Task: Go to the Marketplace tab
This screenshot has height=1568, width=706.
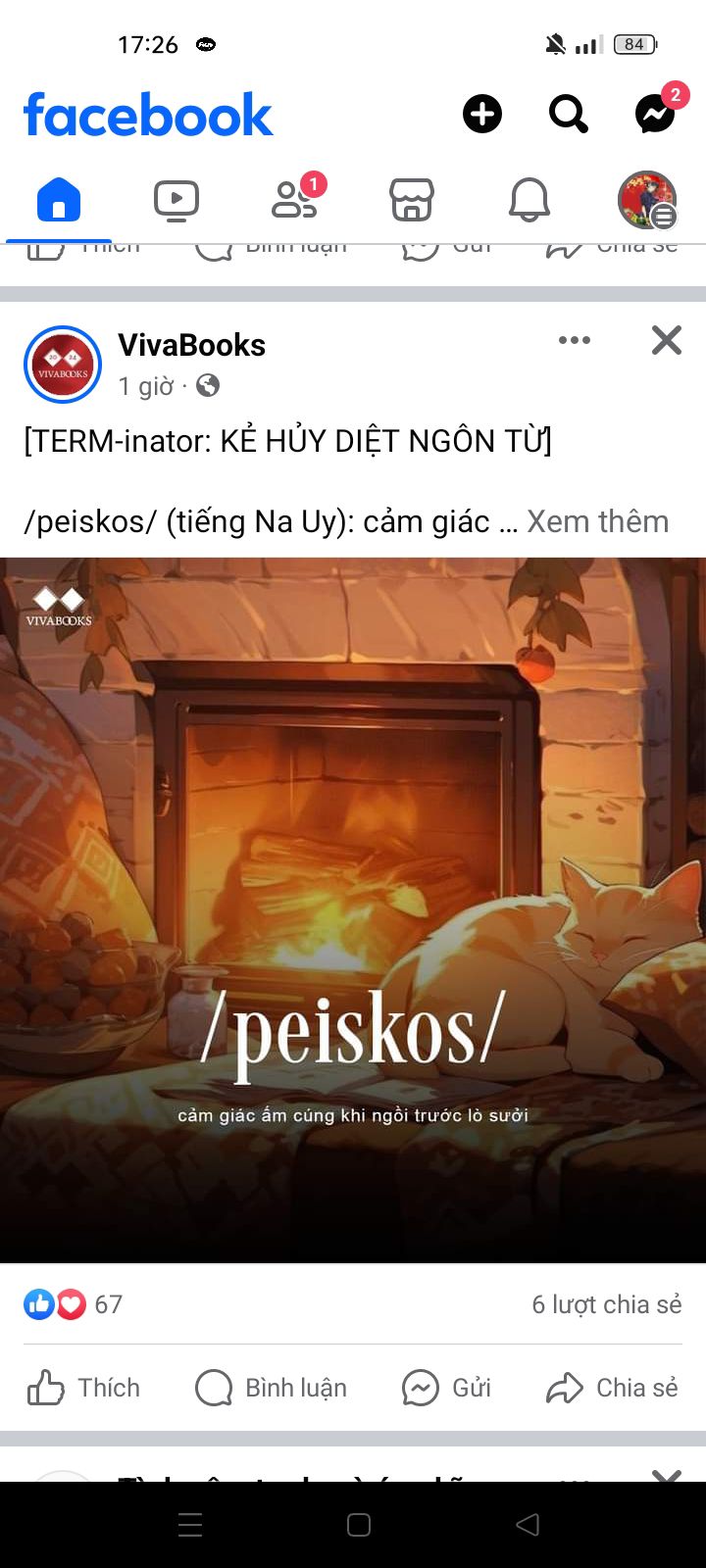Action: (x=412, y=200)
